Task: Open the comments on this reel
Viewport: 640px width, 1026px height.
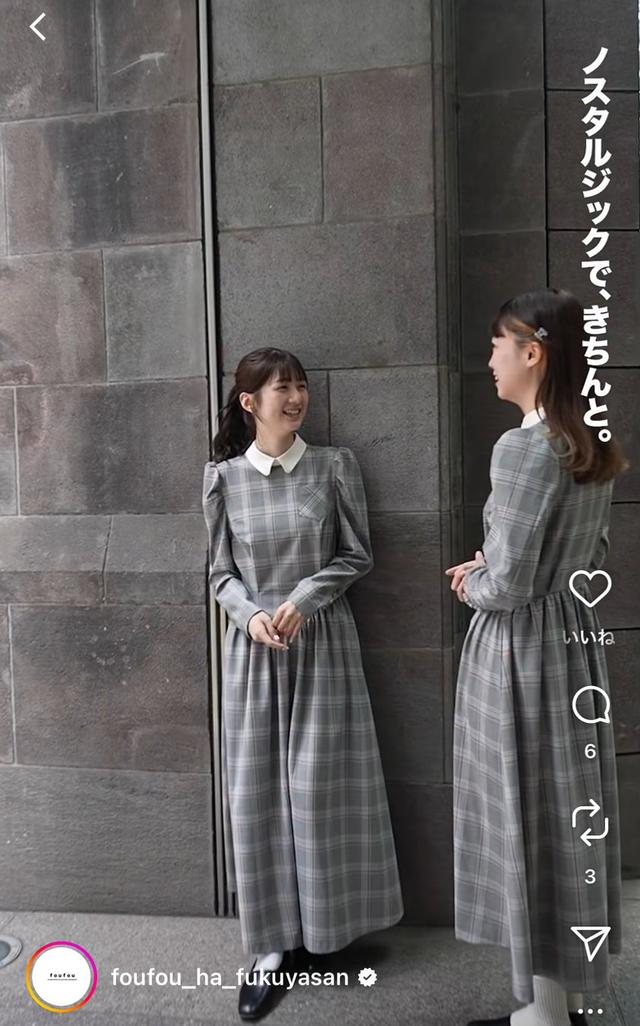Action: (x=590, y=705)
